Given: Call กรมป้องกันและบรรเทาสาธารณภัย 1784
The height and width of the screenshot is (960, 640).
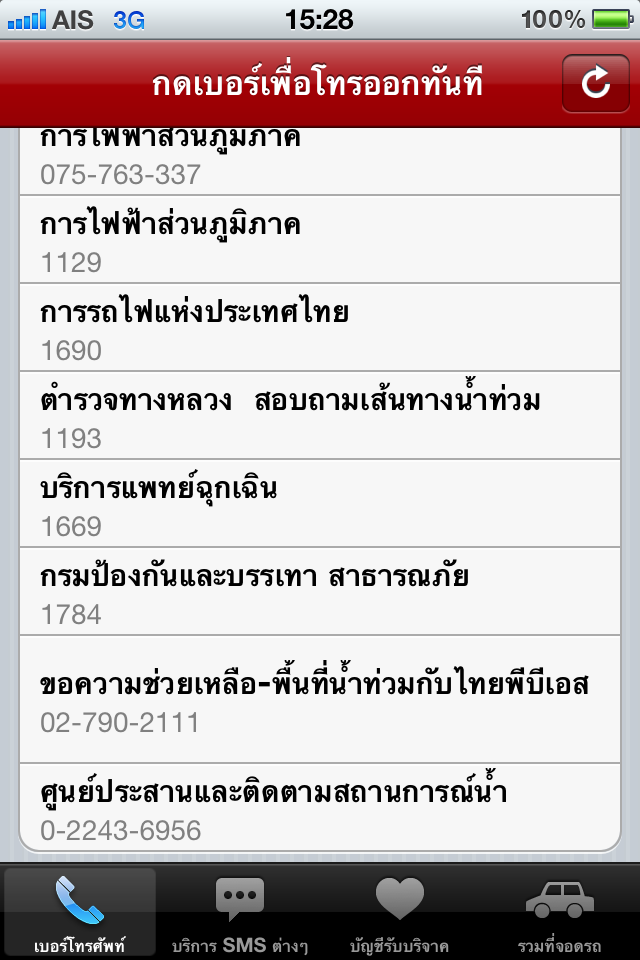Looking at the screenshot, I should (x=320, y=592).
